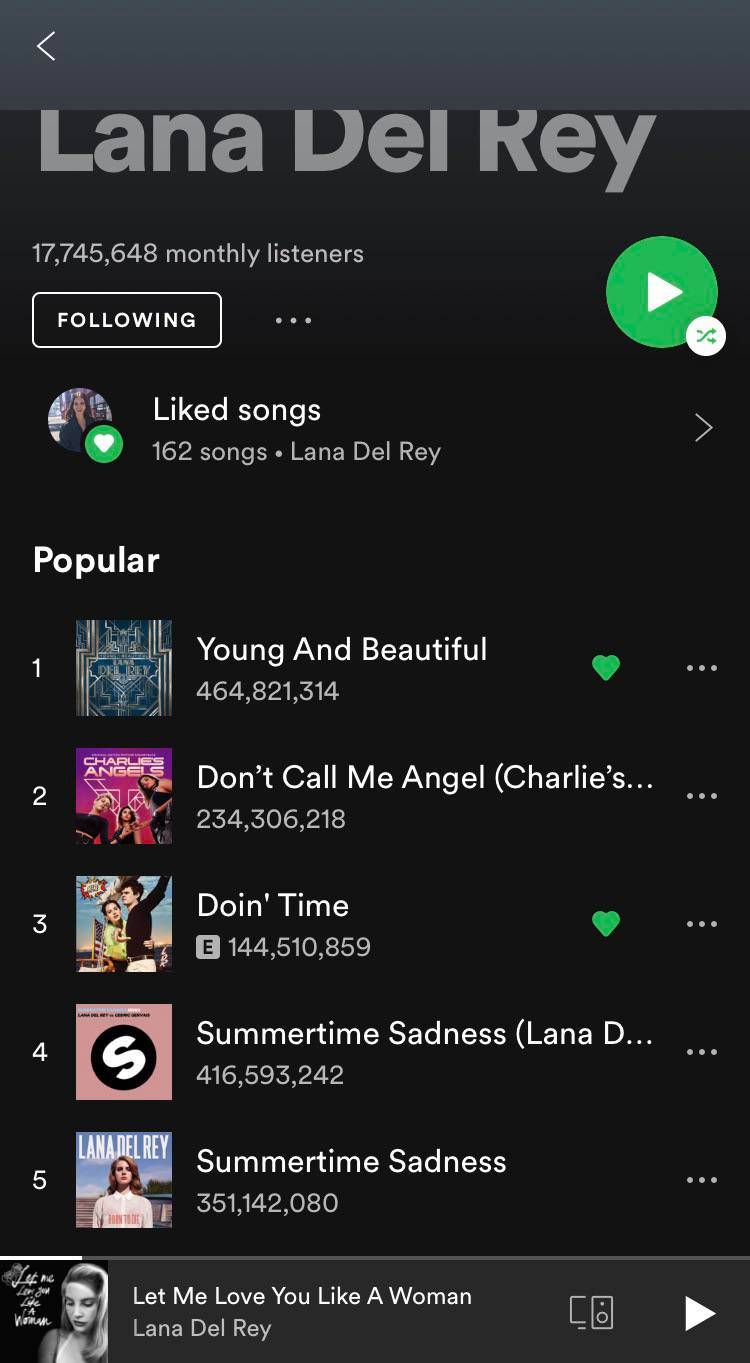
Task: Unlike Doin' Time via its green heart
Action: (606, 923)
